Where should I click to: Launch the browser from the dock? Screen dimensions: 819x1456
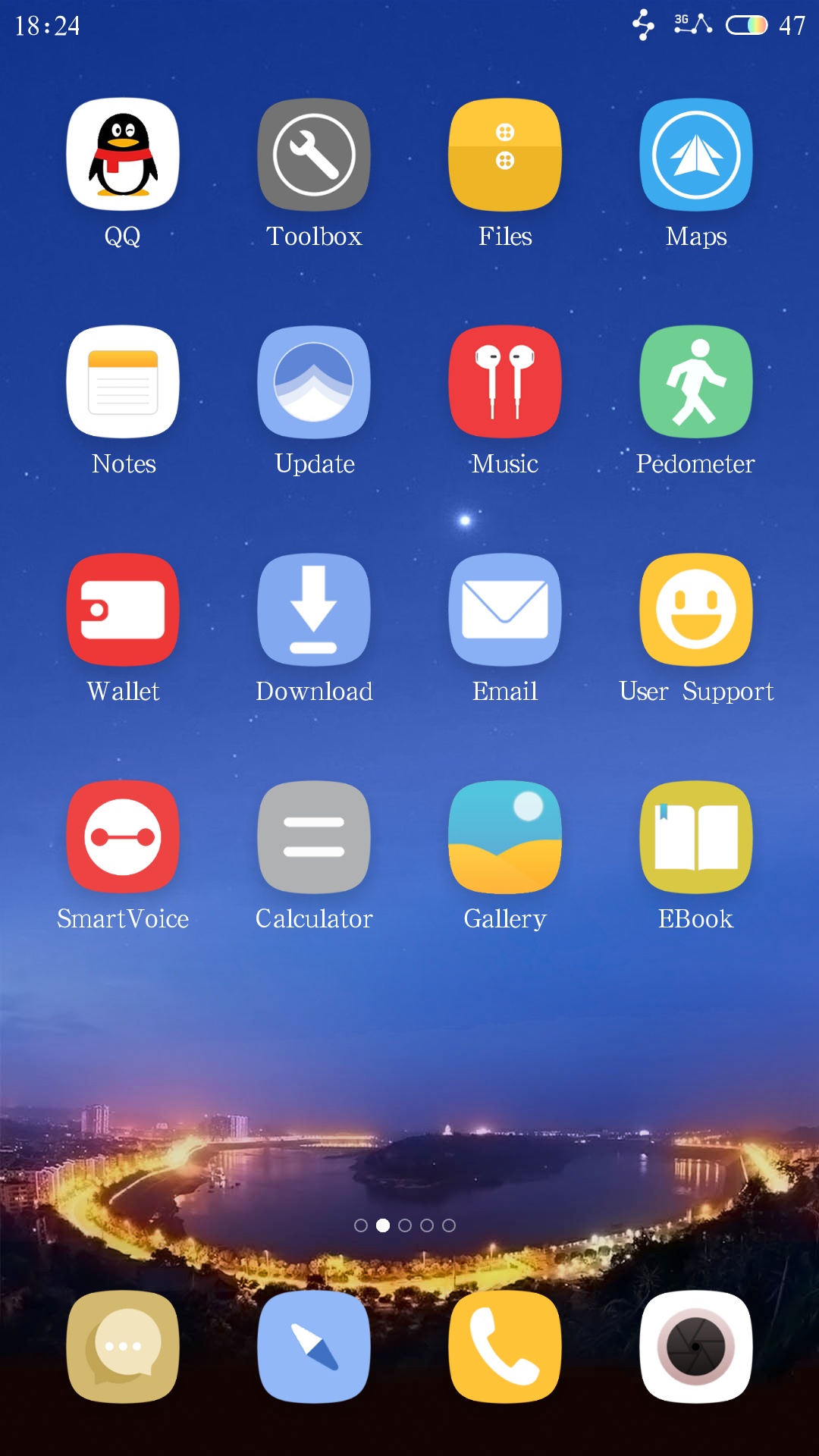(x=314, y=1347)
